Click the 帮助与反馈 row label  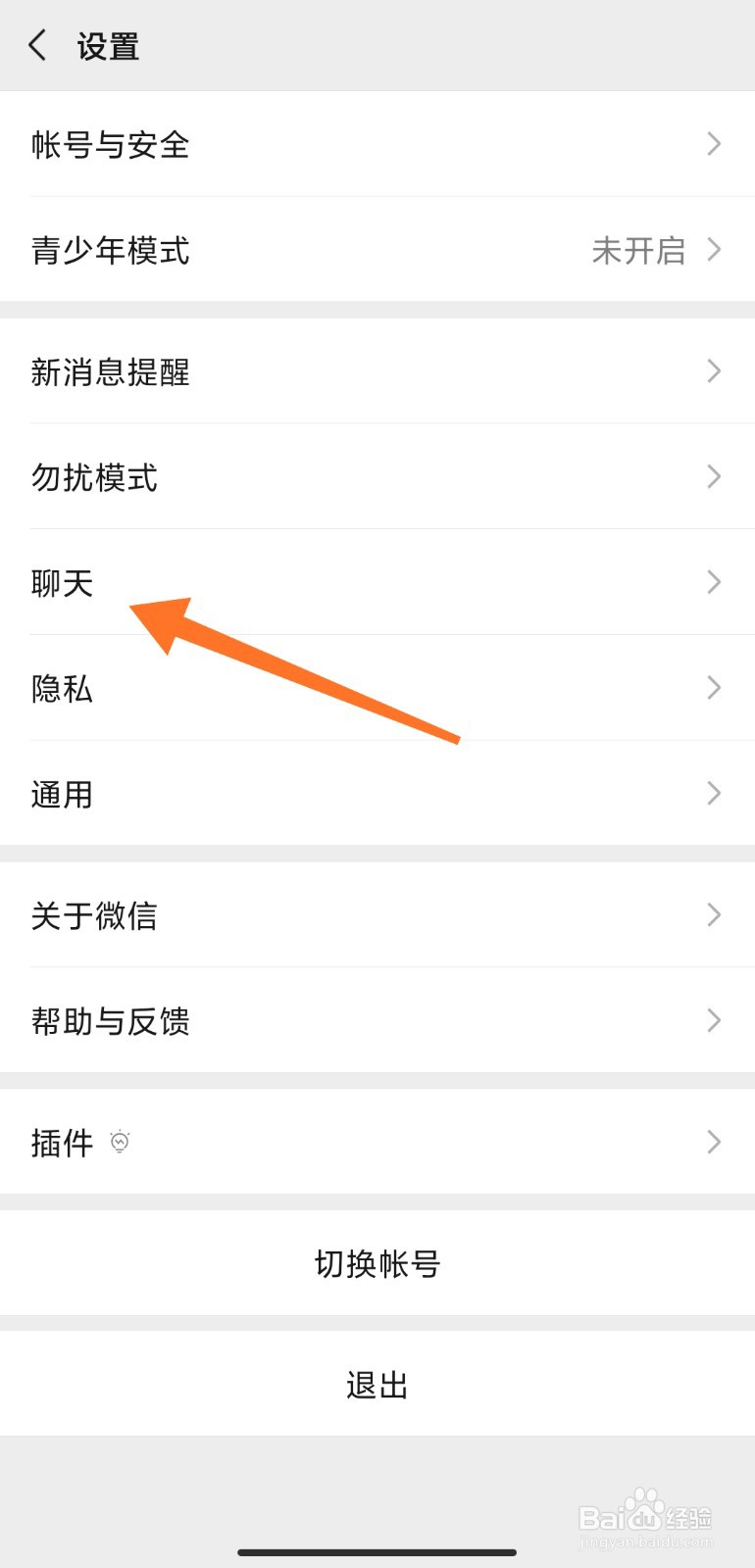click(110, 1021)
